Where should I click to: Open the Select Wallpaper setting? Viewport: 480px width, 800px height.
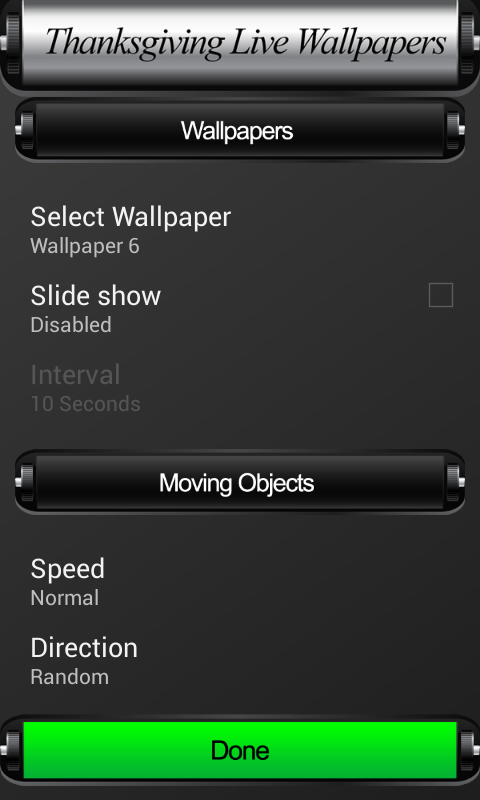(240, 230)
